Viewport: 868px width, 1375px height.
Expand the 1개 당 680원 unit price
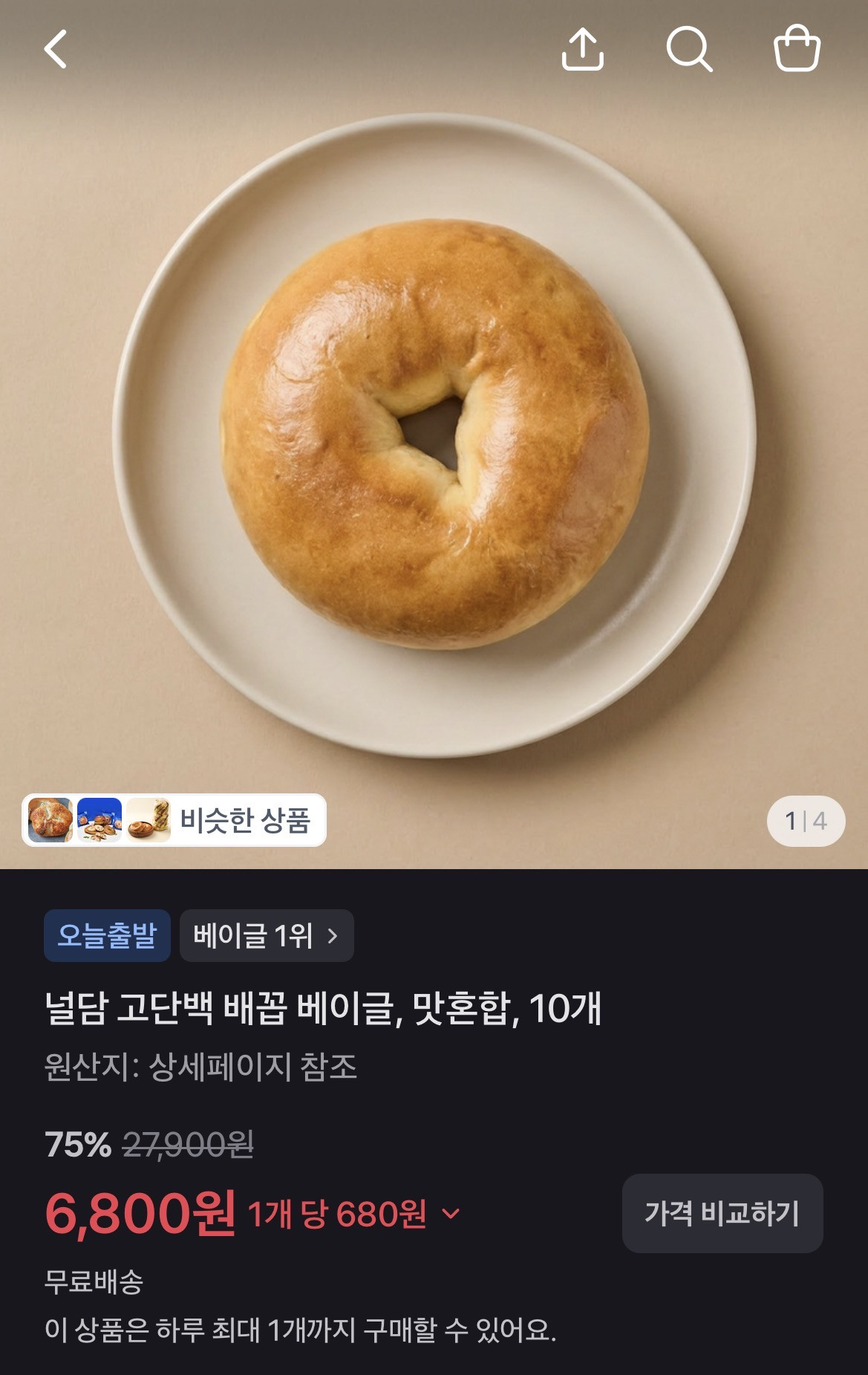pos(354,1215)
